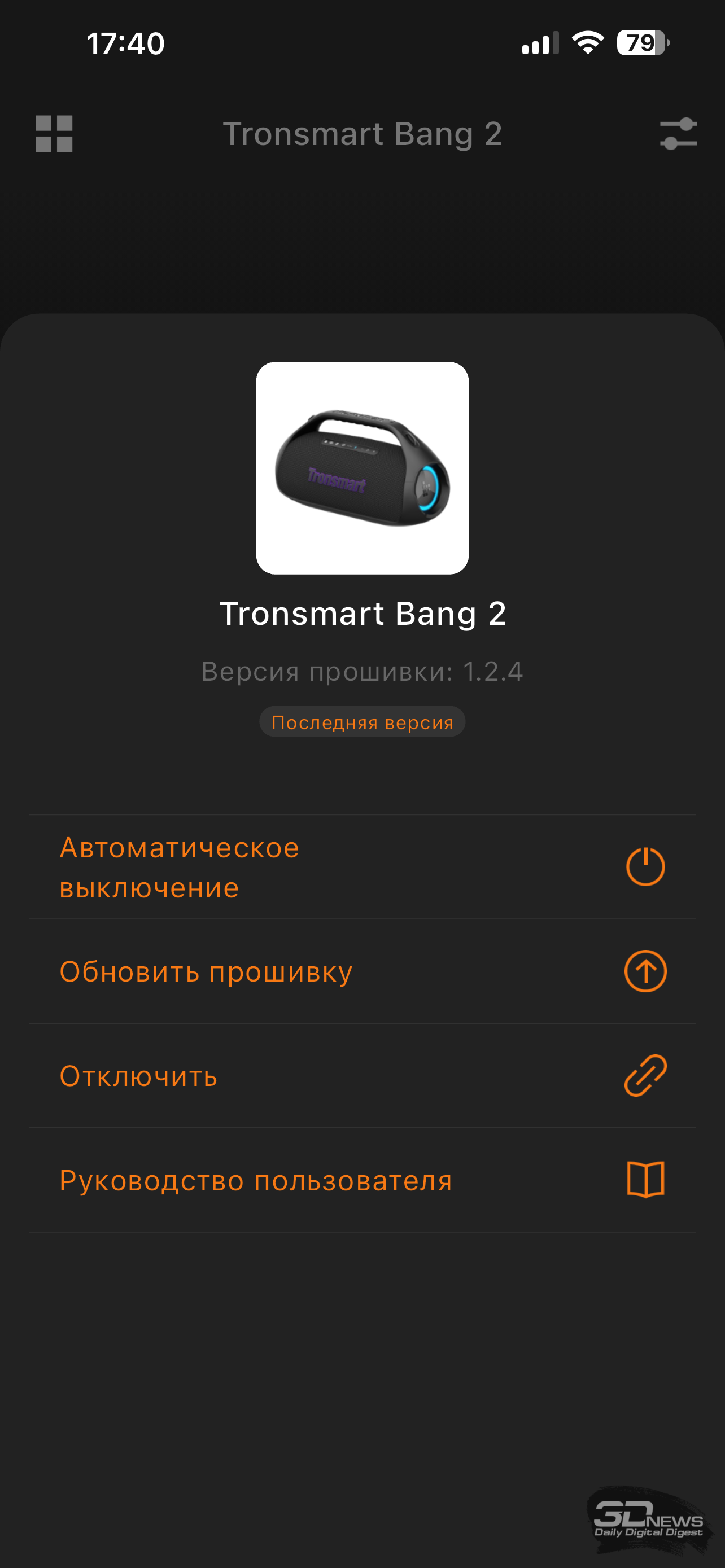Open the grid menu icon

pos(54,133)
